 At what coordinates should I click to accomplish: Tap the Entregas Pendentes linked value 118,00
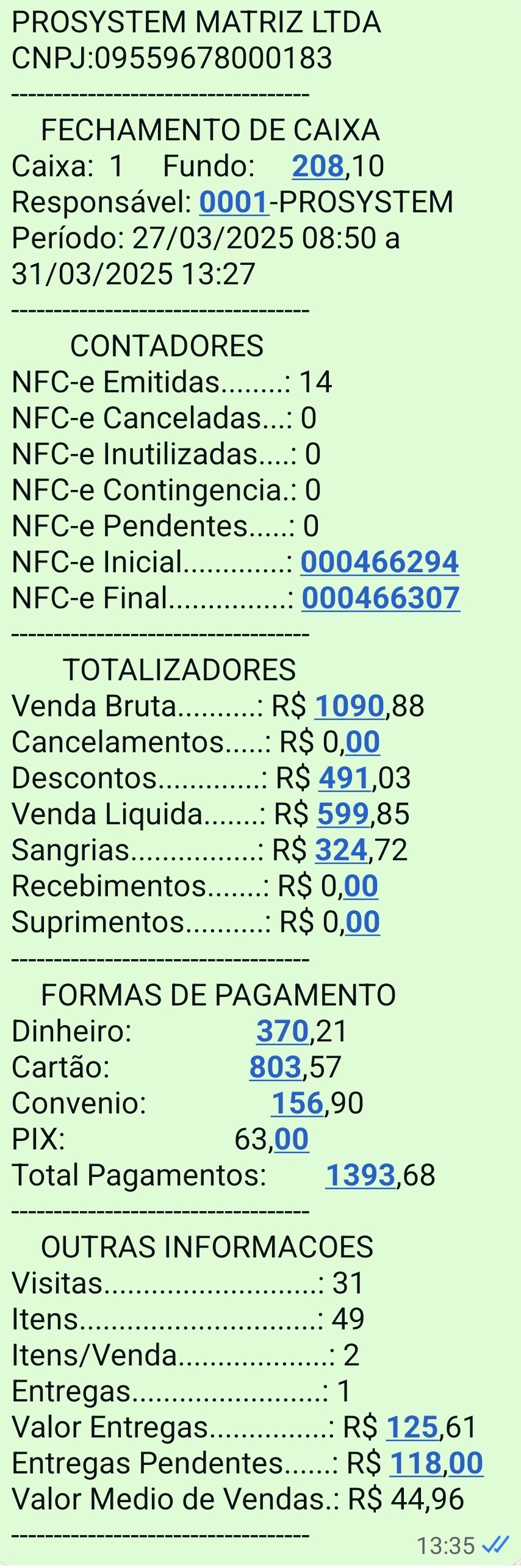pyautogui.click(x=436, y=1463)
